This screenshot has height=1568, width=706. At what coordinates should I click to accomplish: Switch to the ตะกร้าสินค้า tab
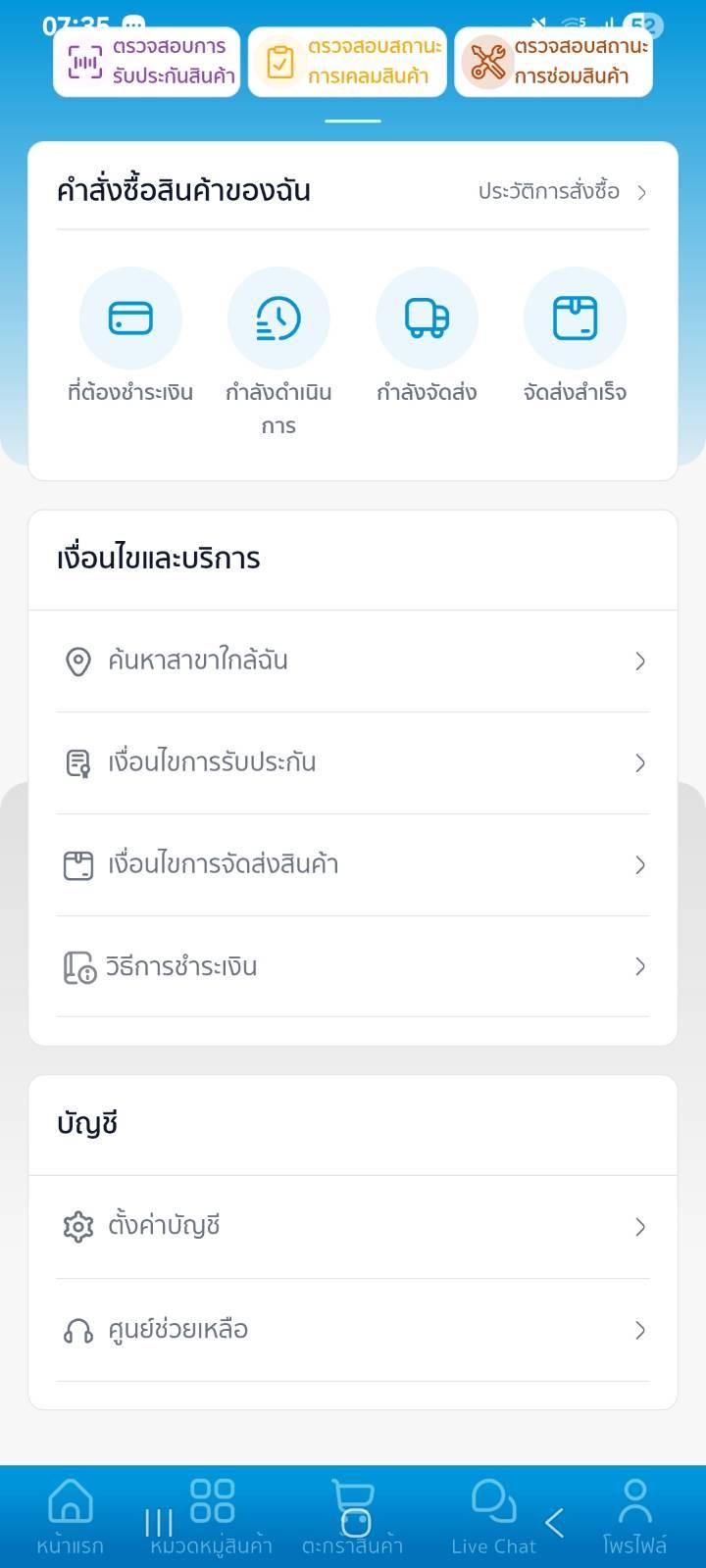click(353, 1515)
